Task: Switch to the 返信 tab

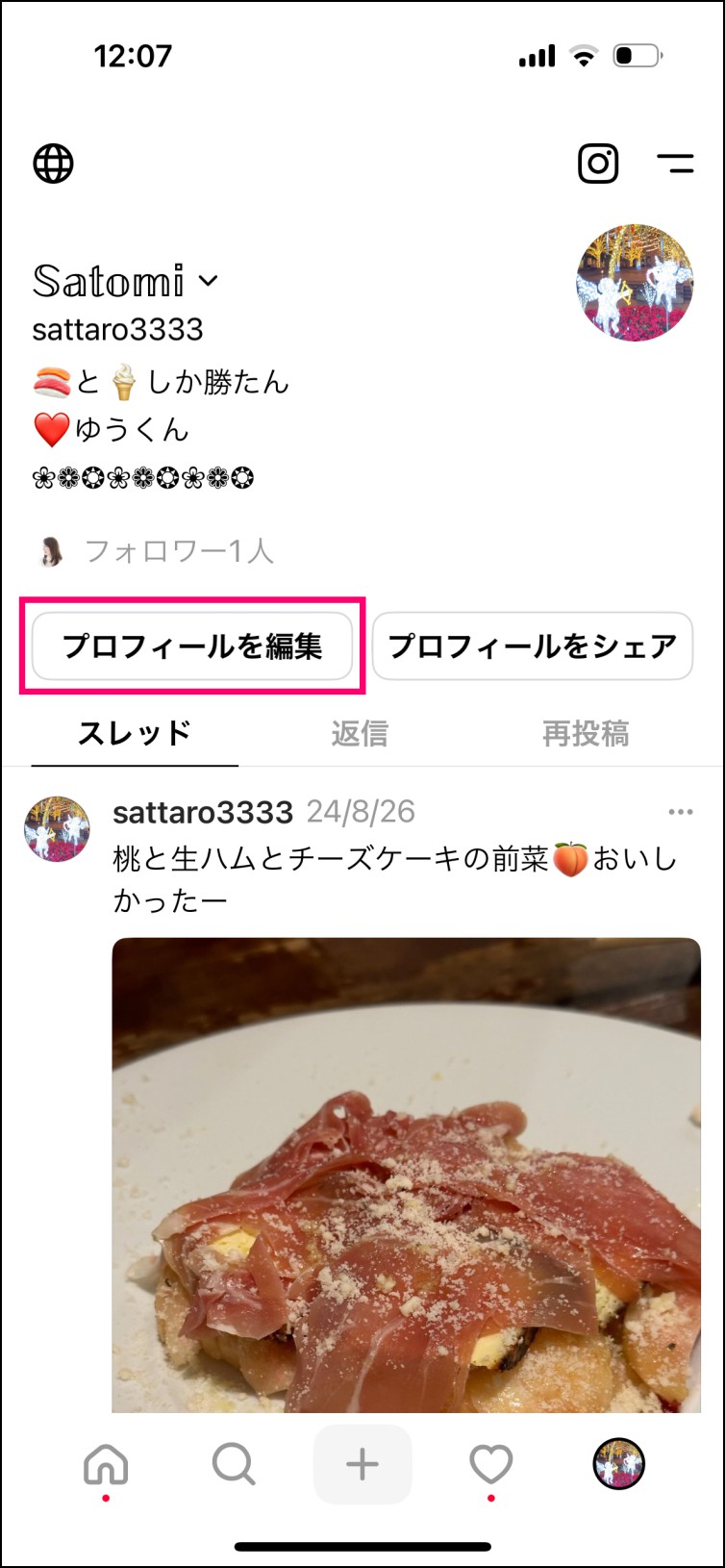Action: coord(360,733)
